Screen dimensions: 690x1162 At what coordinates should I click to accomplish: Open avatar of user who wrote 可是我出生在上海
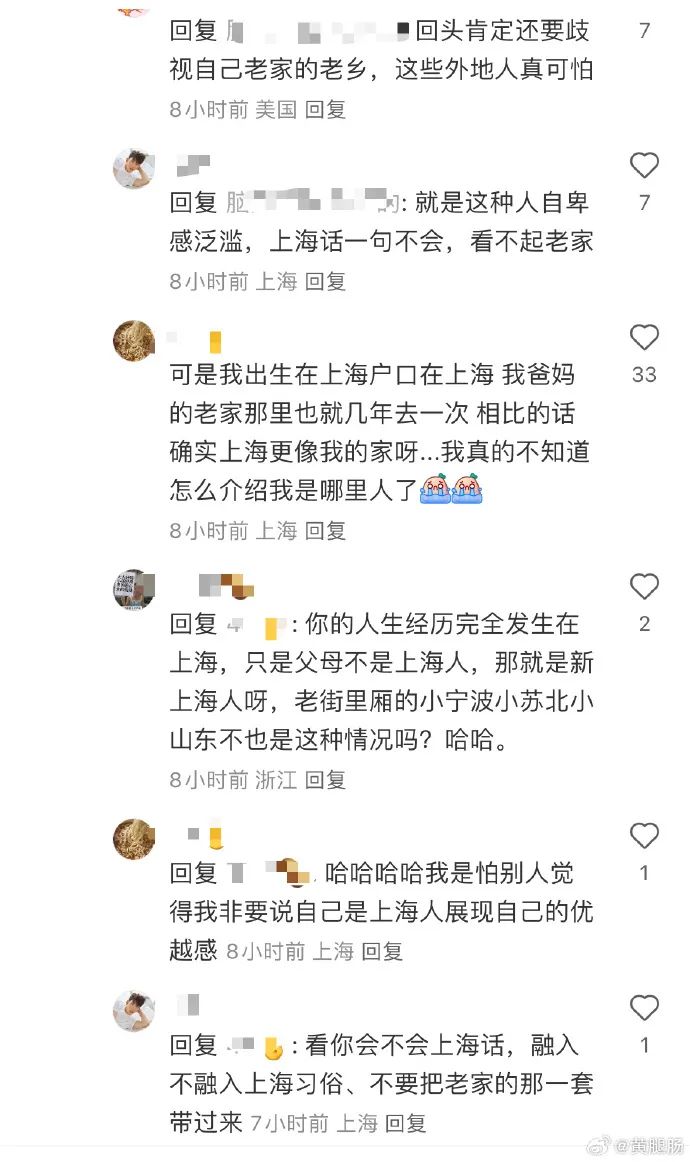coord(134,341)
